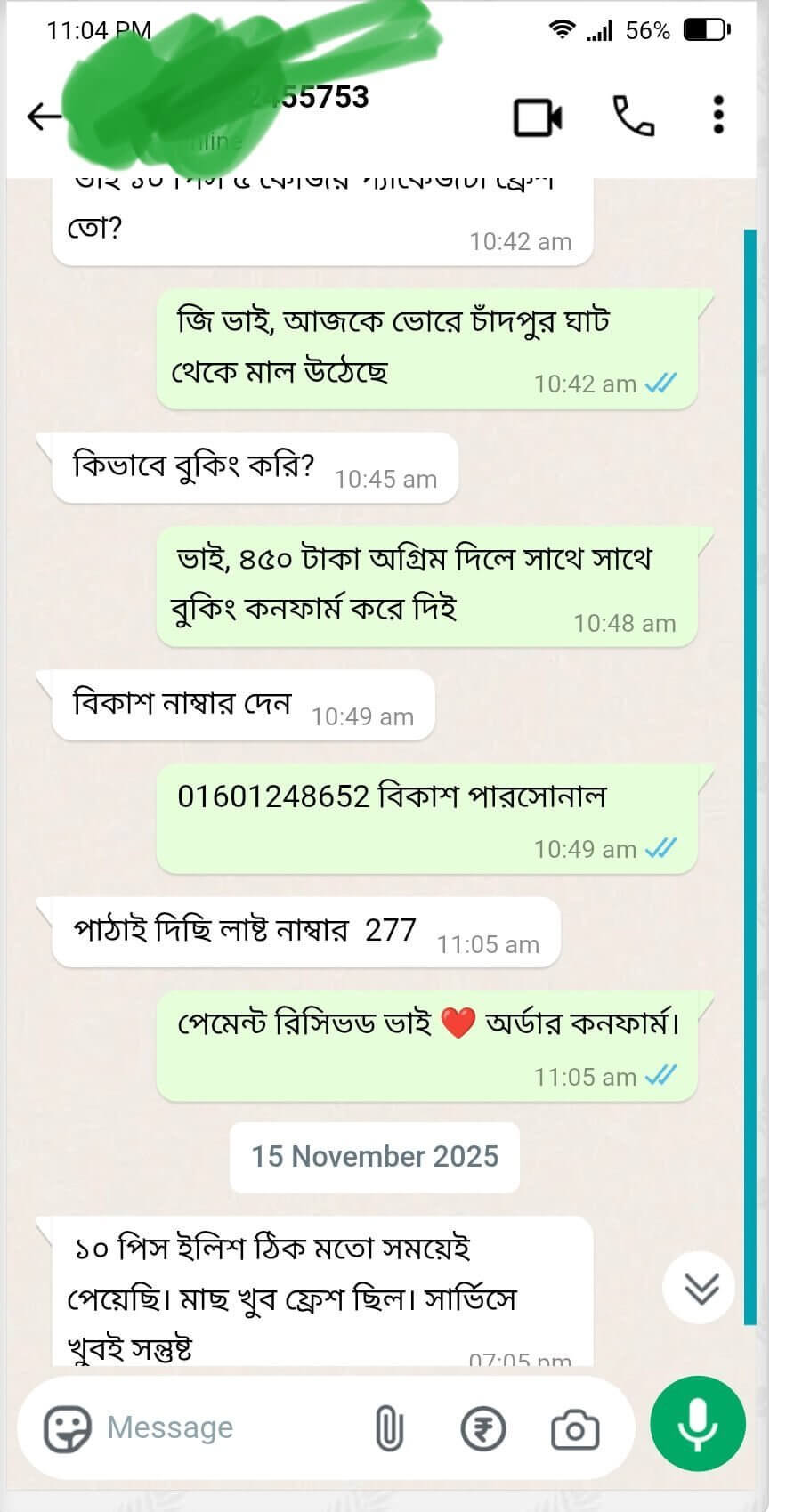This screenshot has width=786, height=1512.
Task: Go back to the chat list
Action: [x=43, y=117]
